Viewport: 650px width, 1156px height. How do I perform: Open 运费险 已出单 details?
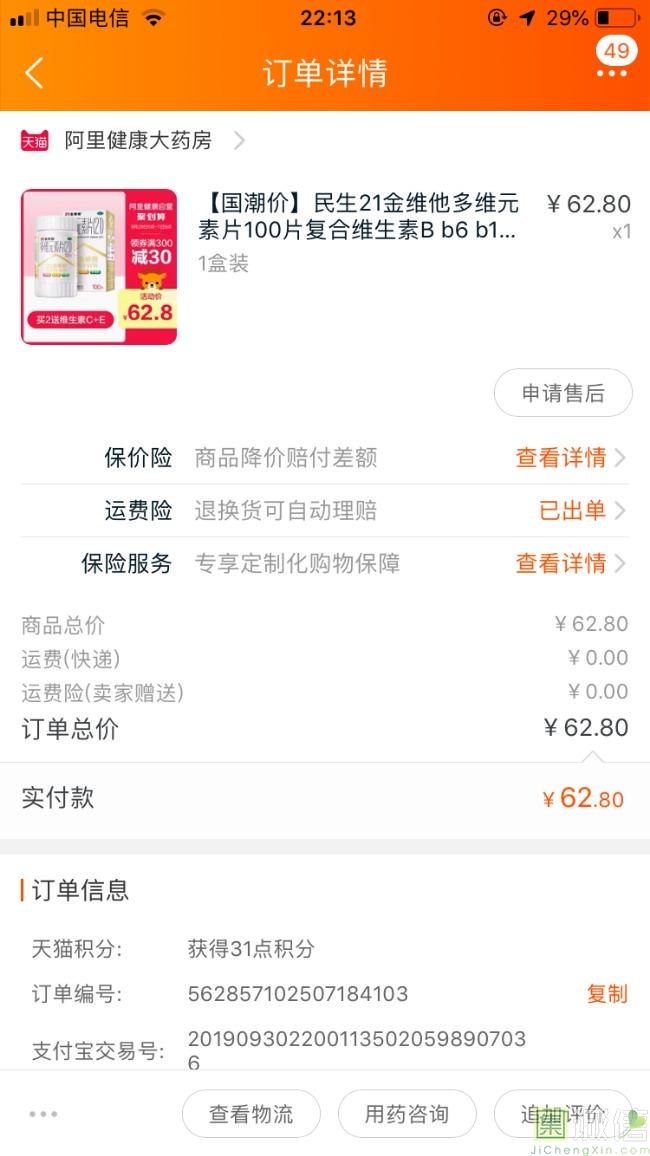point(581,511)
